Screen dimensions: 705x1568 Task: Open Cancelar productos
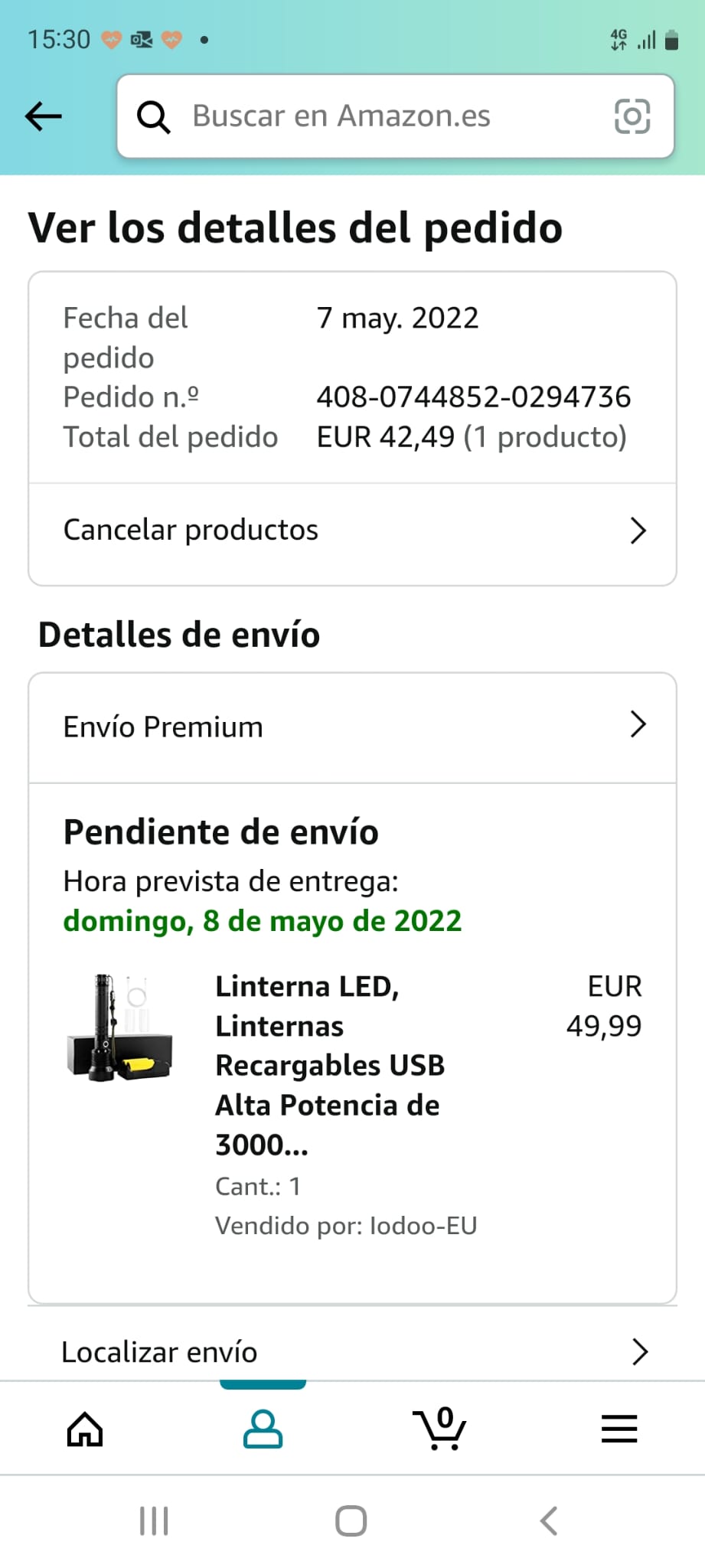[352, 531]
